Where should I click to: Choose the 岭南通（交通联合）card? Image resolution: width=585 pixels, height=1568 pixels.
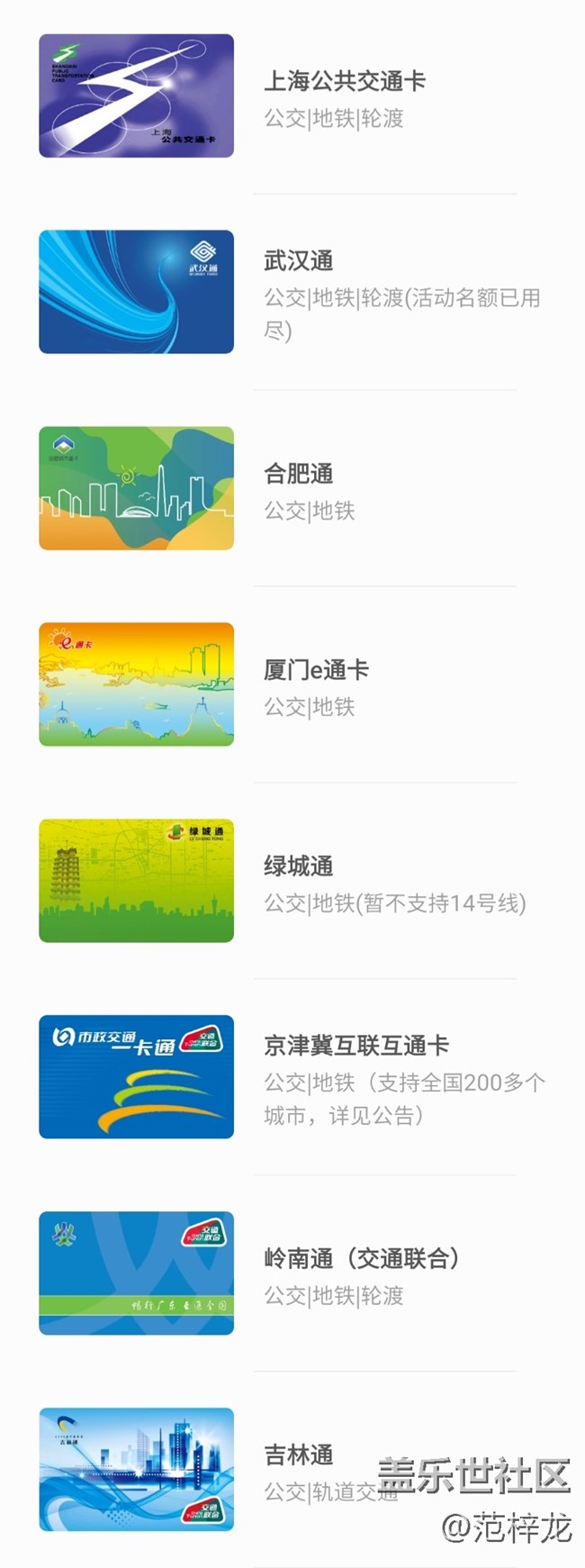(x=362, y=1258)
